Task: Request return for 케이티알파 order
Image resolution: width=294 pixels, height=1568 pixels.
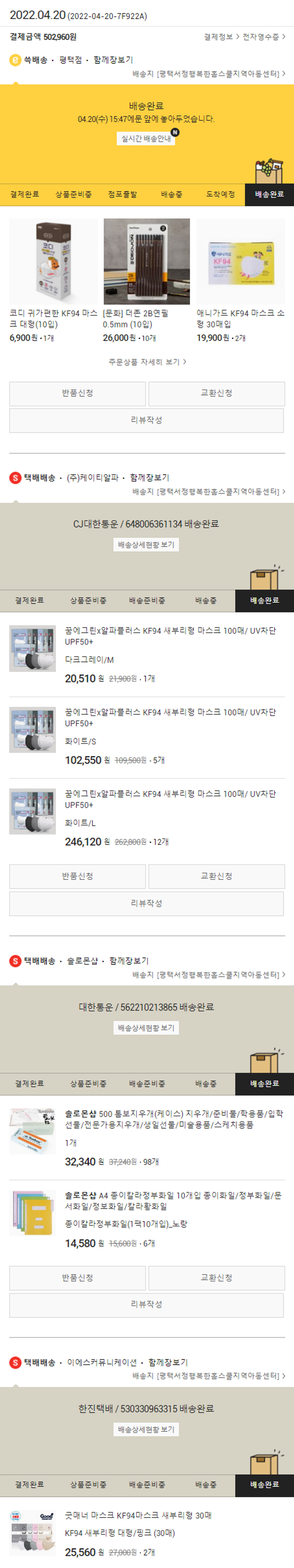Action: [x=77, y=876]
